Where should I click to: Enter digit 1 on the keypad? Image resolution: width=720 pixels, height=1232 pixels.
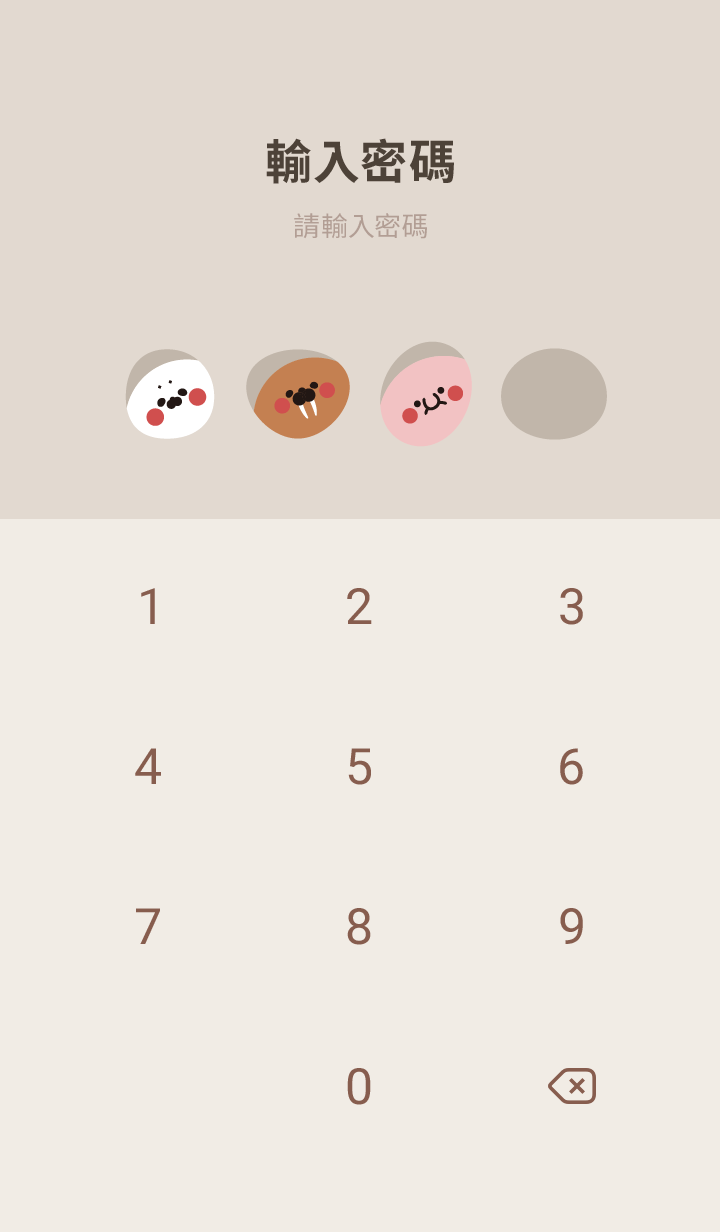pyautogui.click(x=149, y=607)
